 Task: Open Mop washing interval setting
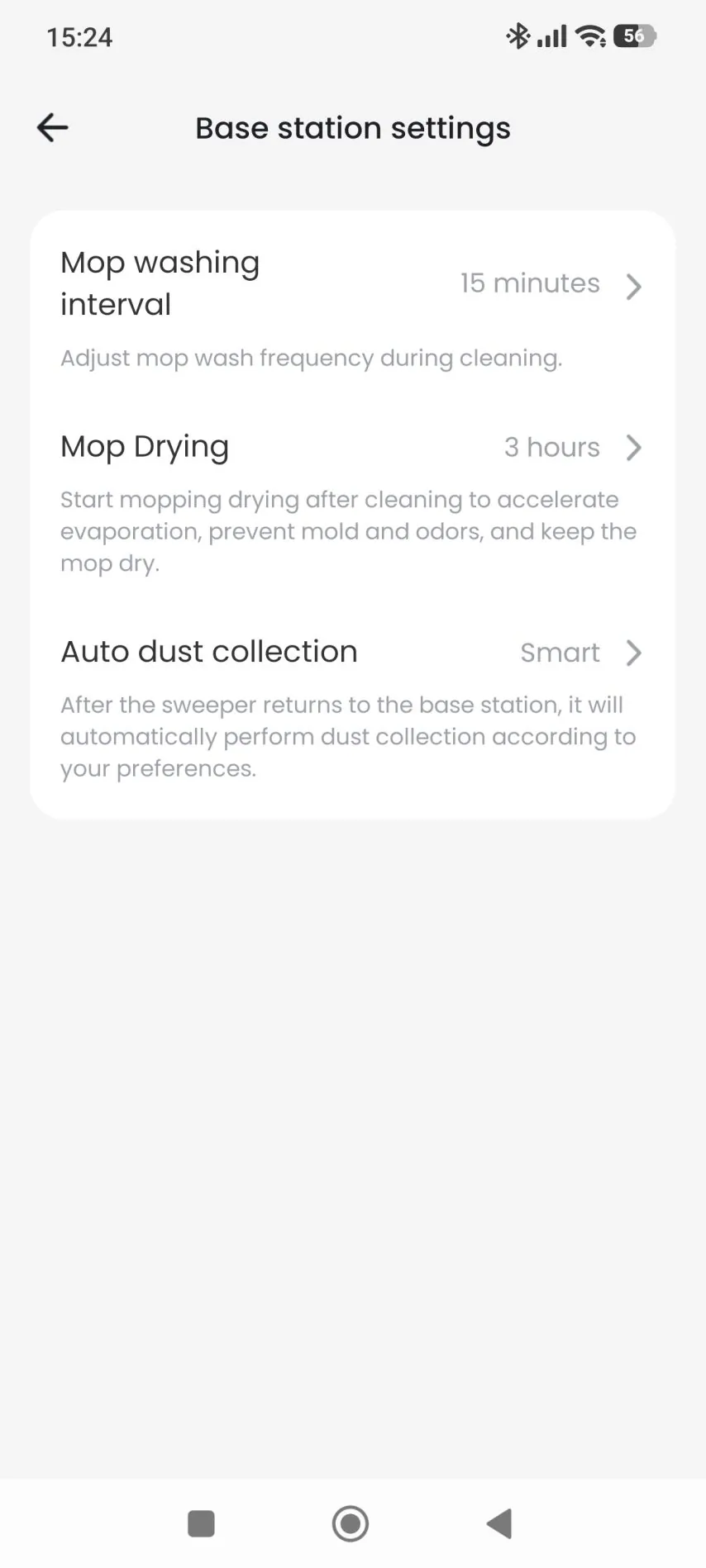[352, 284]
